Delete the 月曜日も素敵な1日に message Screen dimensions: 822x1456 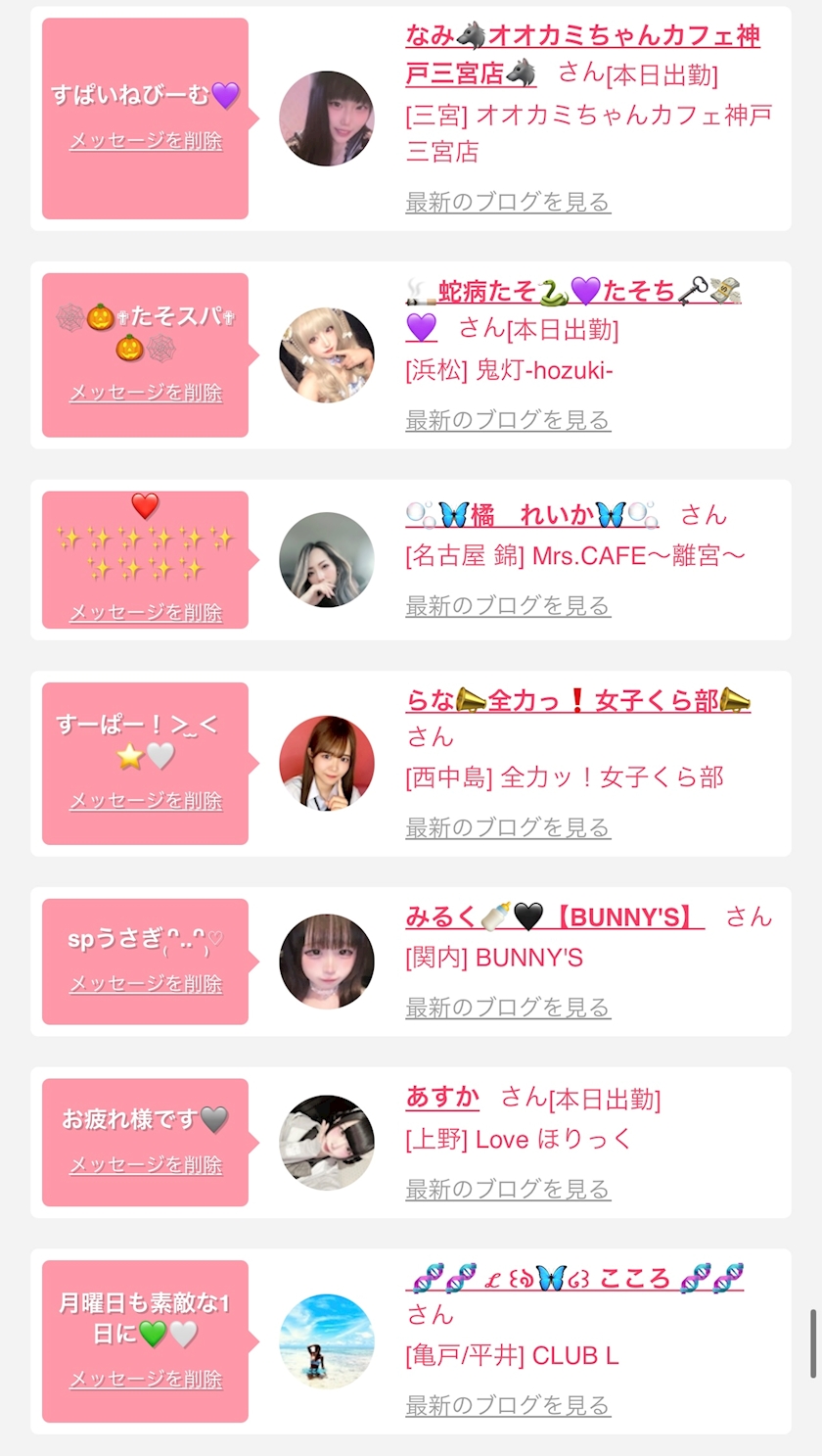click(146, 1380)
